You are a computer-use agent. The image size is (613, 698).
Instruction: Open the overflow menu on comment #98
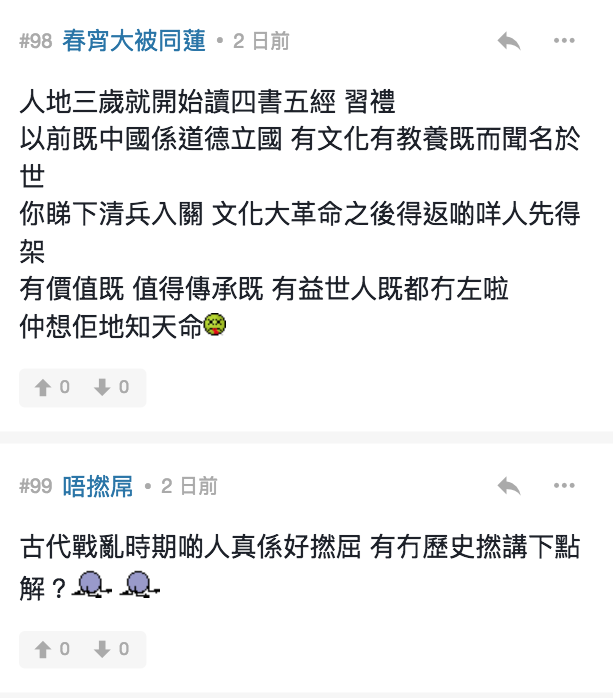tap(564, 41)
